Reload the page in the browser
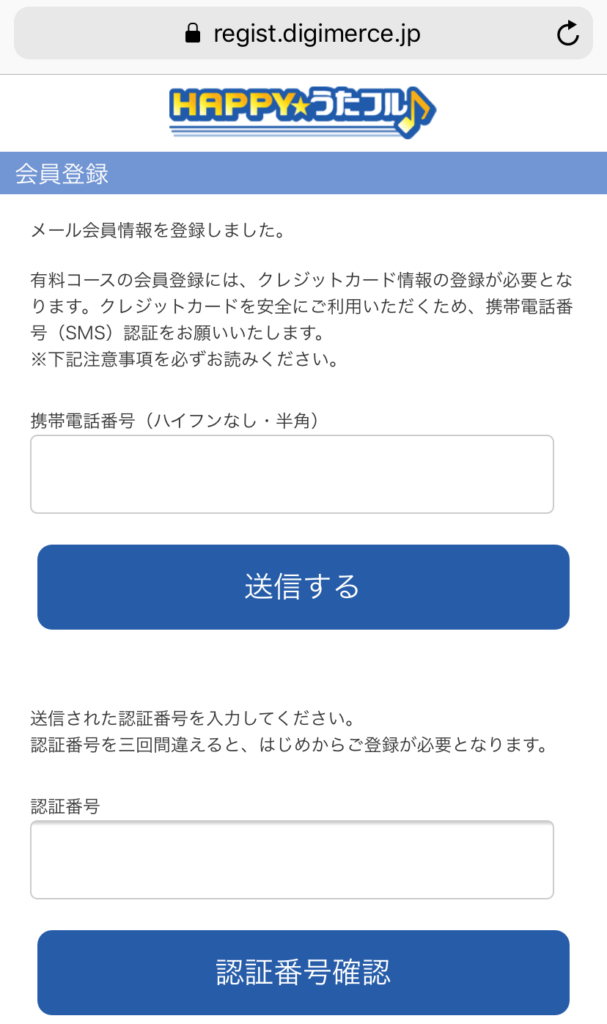This screenshot has height=1024, width=607. (x=567, y=35)
